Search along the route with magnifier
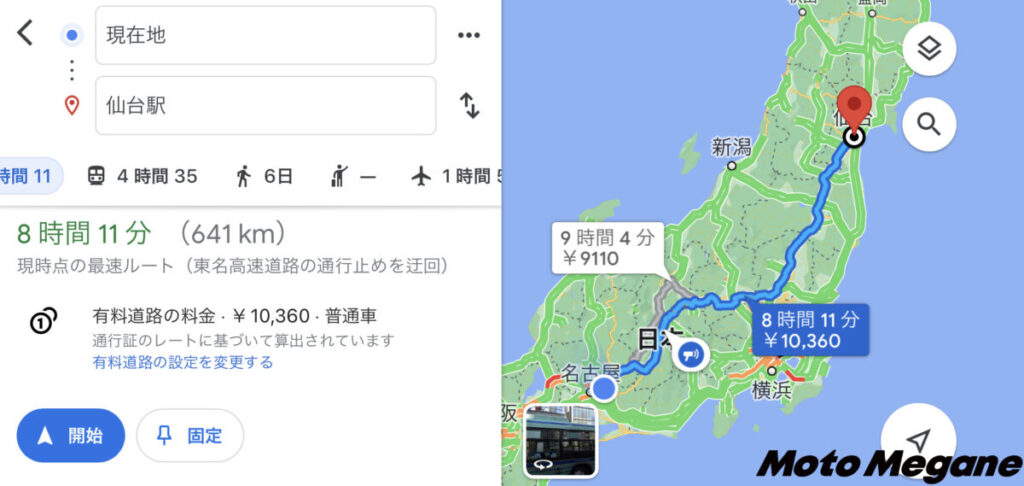The image size is (1024, 486). coord(929,124)
